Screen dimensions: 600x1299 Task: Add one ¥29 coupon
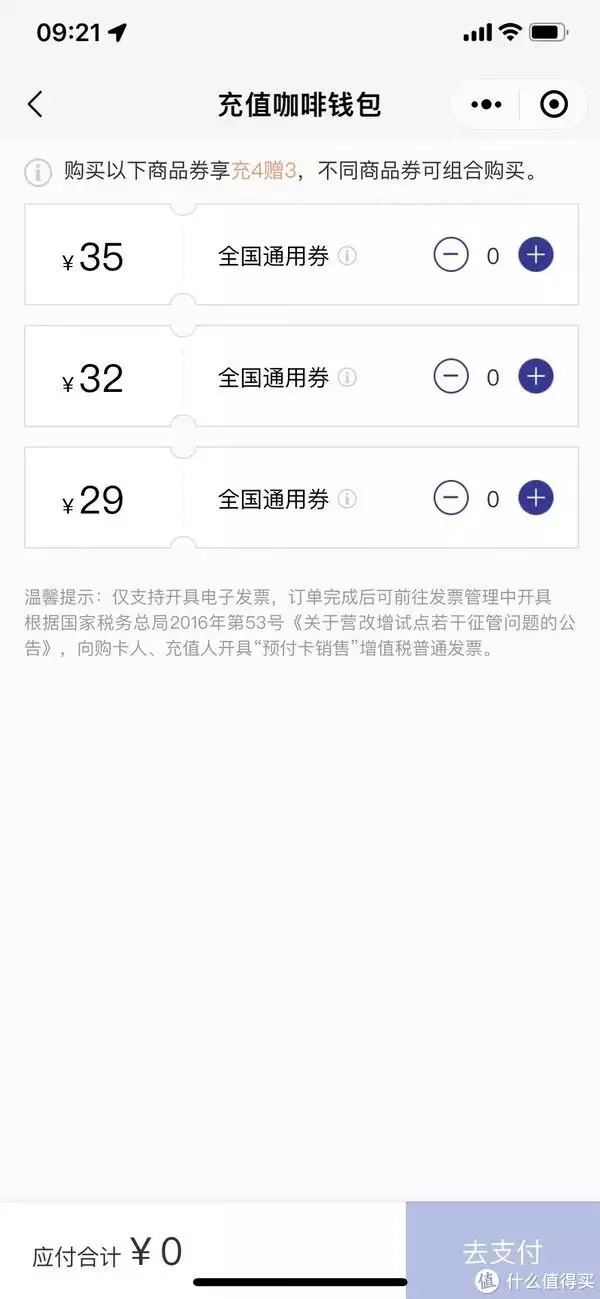(535, 498)
